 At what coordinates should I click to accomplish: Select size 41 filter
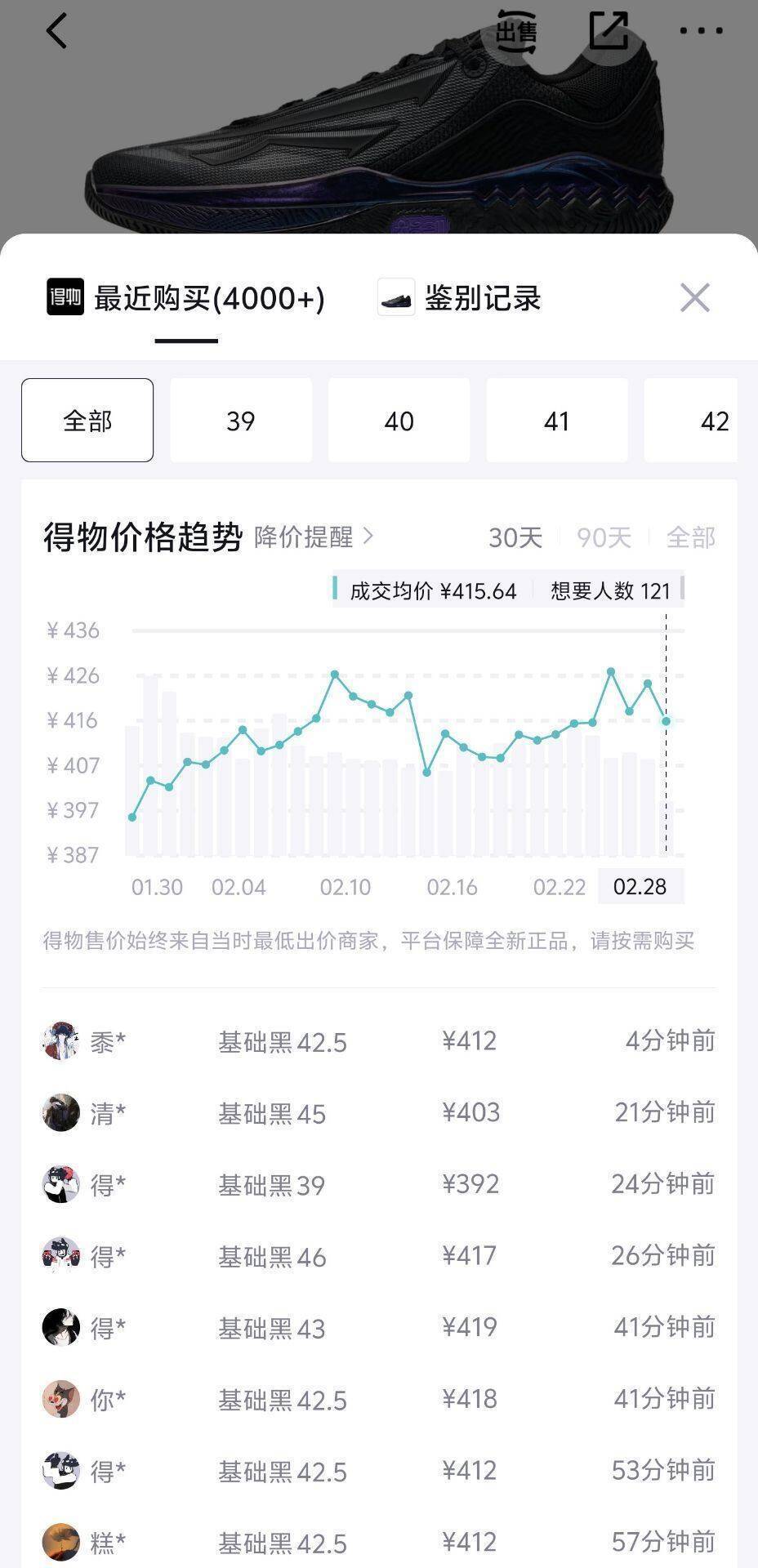[x=556, y=420]
